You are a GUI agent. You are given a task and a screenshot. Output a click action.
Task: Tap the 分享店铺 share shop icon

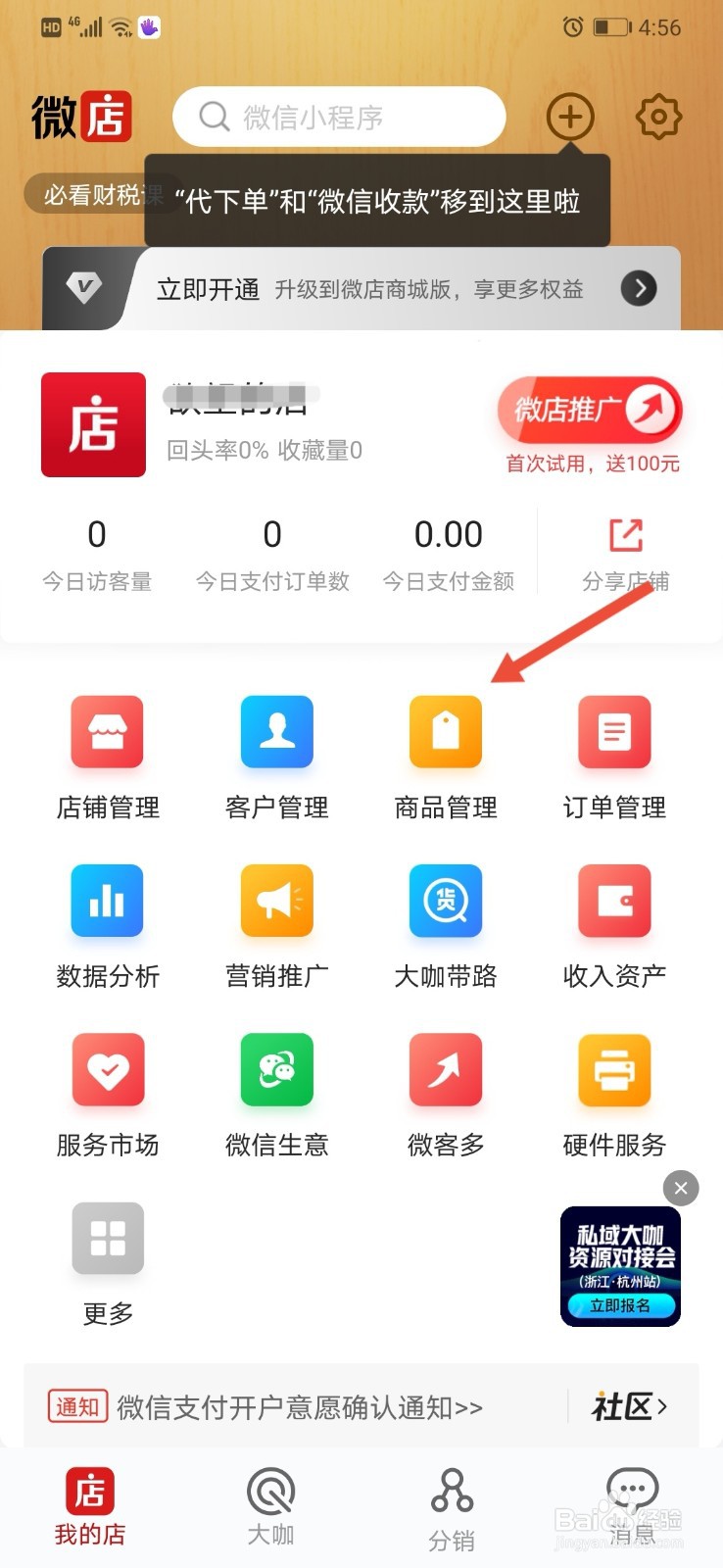(x=624, y=534)
